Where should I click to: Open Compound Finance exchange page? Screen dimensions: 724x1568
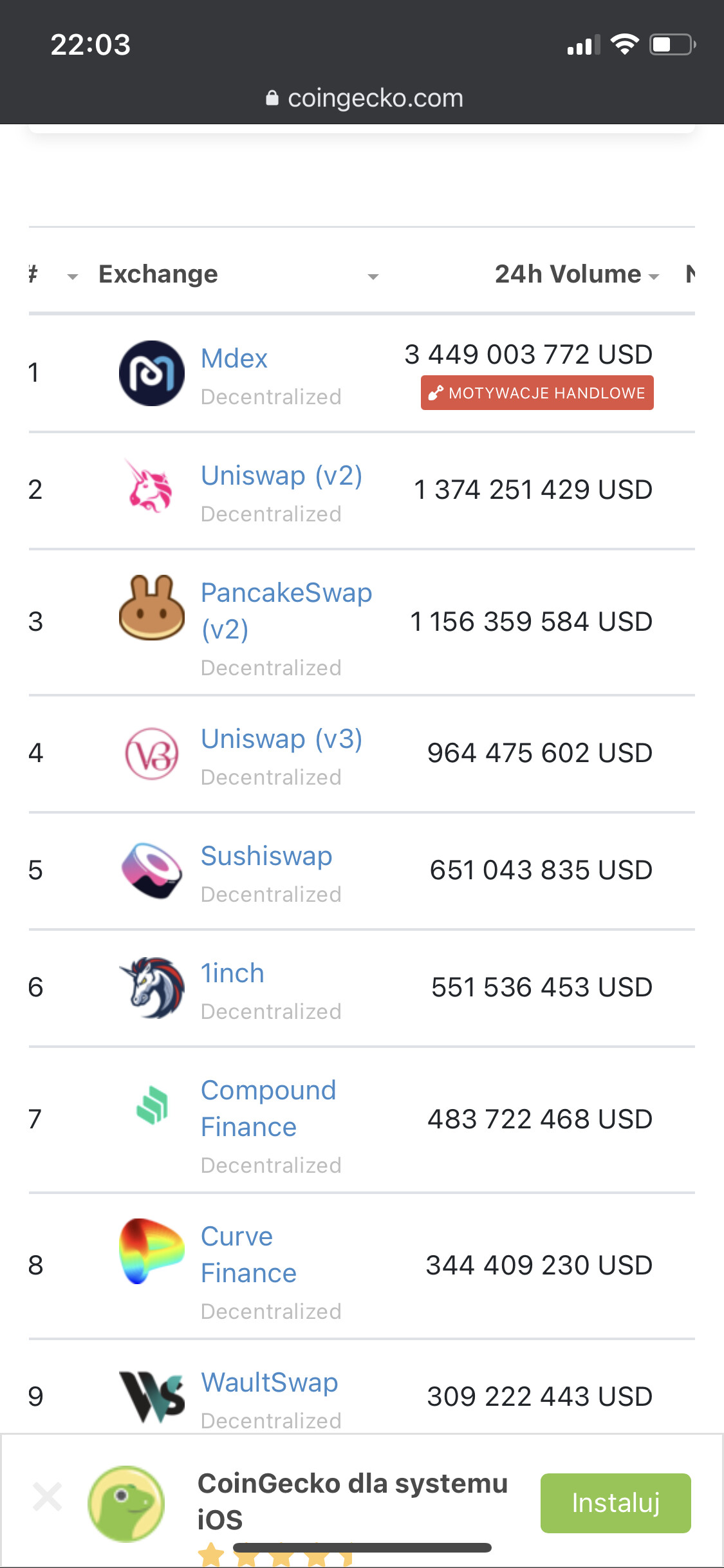[268, 1108]
